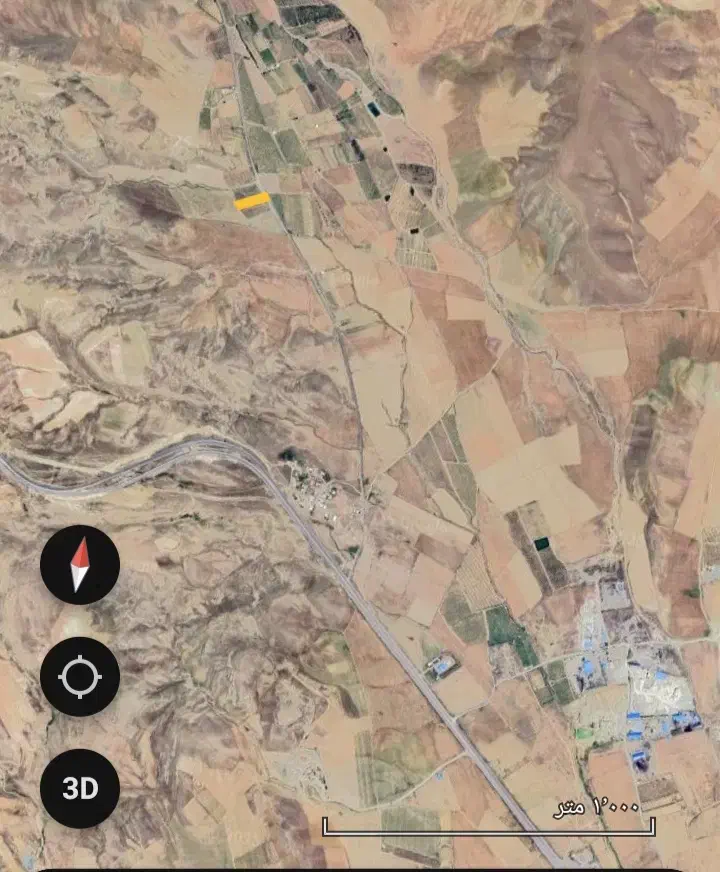720x872 pixels.
Task: Center map on my current location
Action: [79, 677]
